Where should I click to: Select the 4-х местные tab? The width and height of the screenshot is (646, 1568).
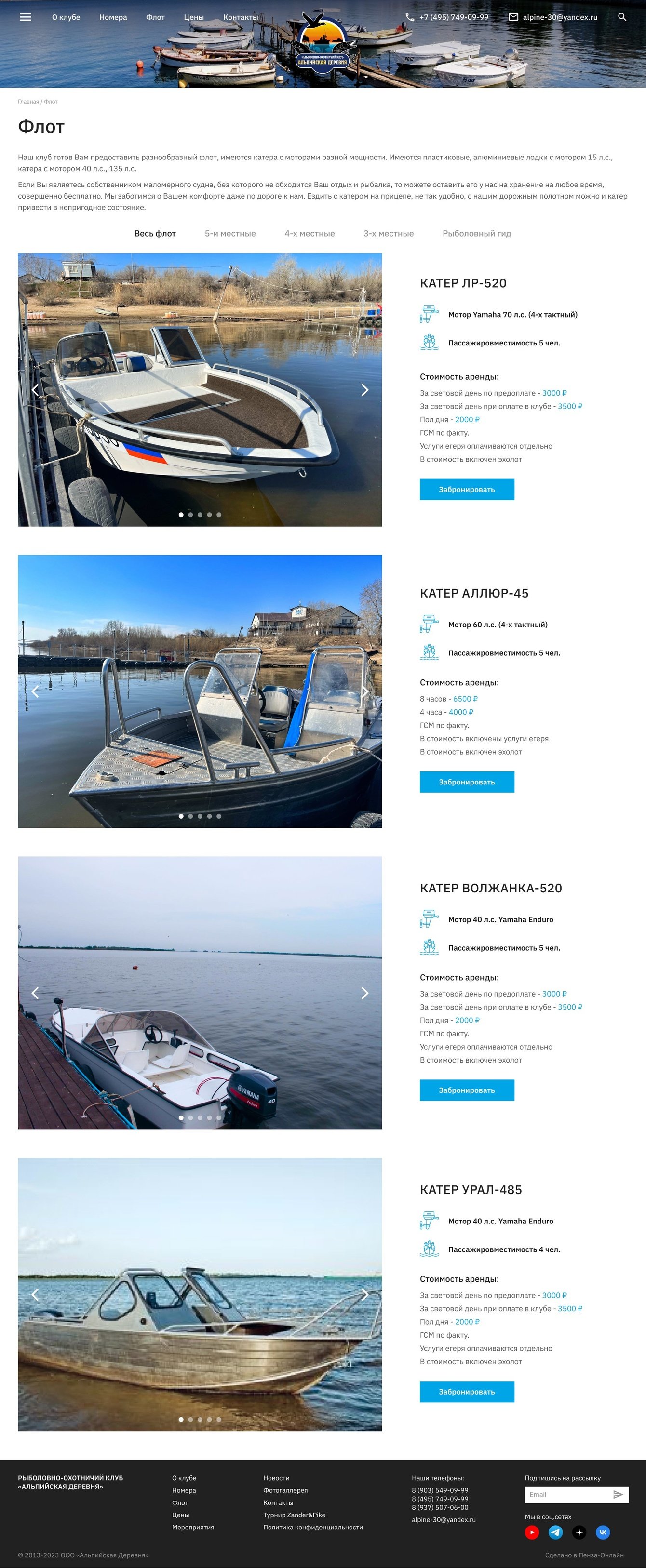310,233
